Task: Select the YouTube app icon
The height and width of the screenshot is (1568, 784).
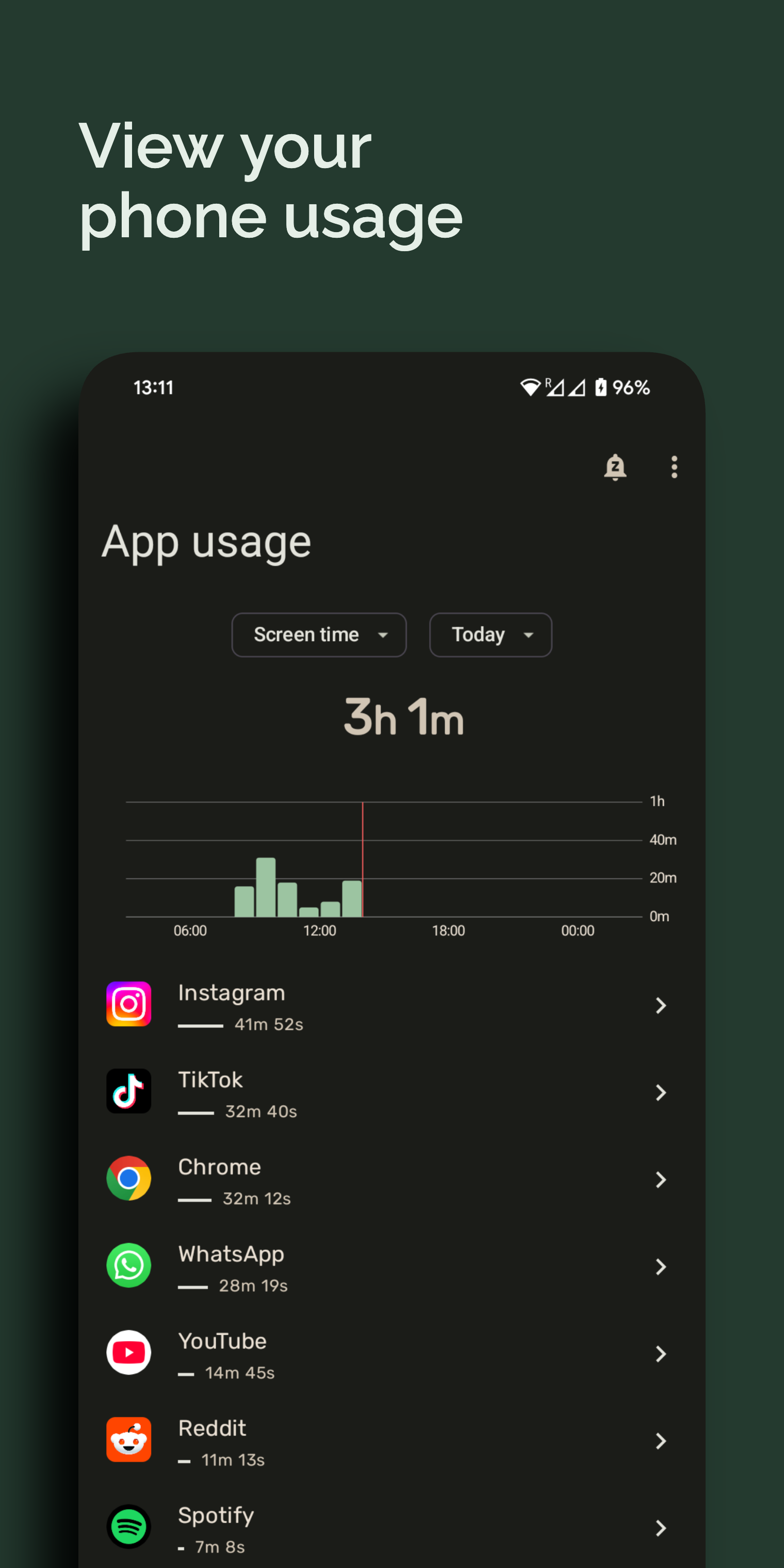Action: pyautogui.click(x=128, y=1353)
